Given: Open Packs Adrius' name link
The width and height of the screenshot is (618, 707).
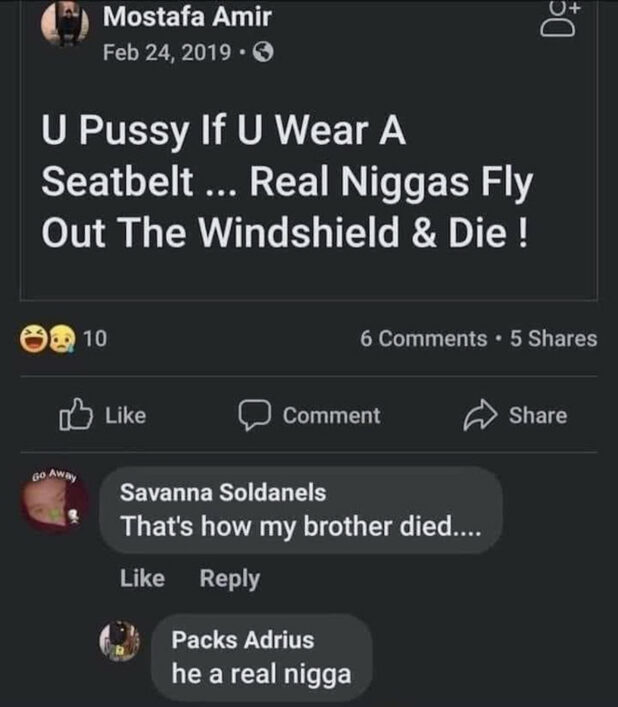Looking at the screenshot, I should click(x=242, y=640).
